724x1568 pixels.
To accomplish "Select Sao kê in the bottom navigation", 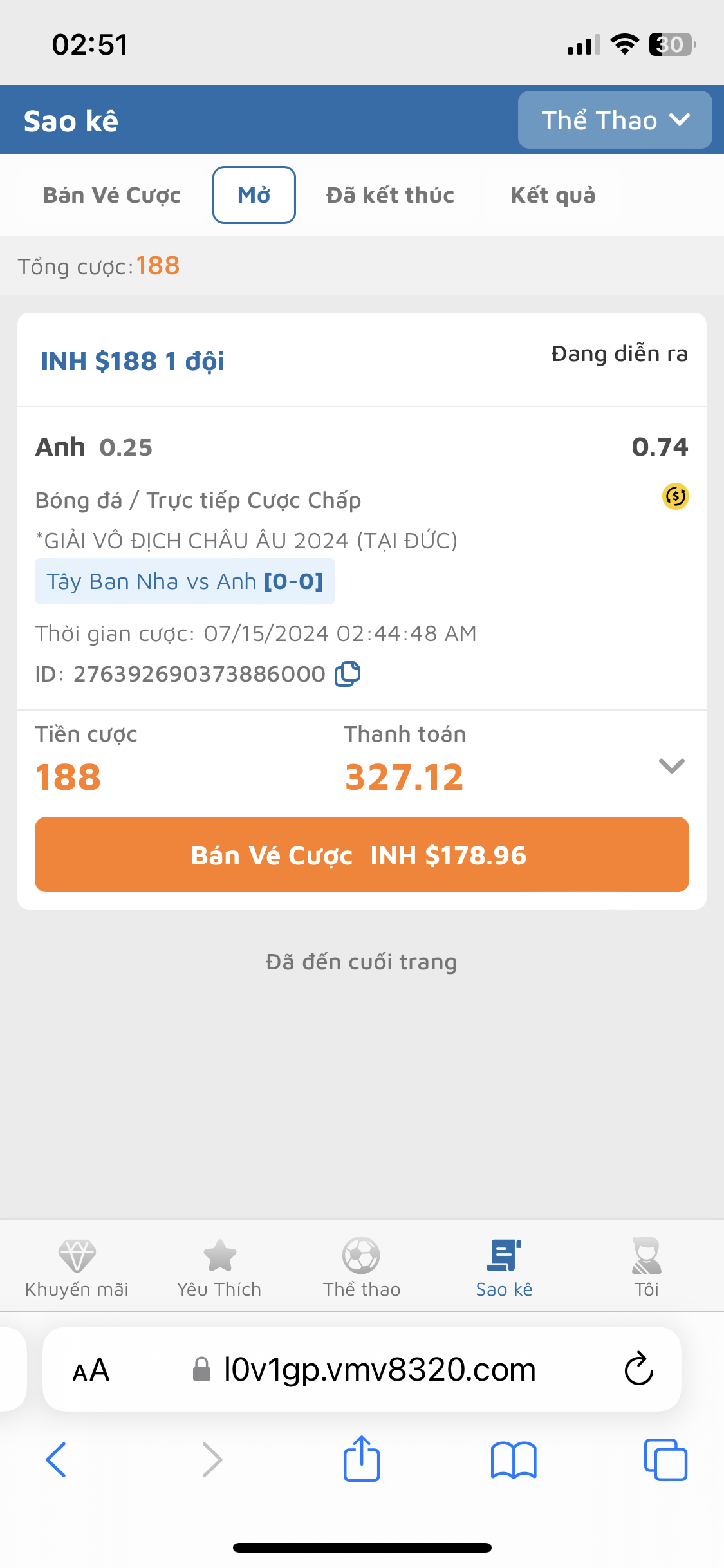I will (505, 1267).
